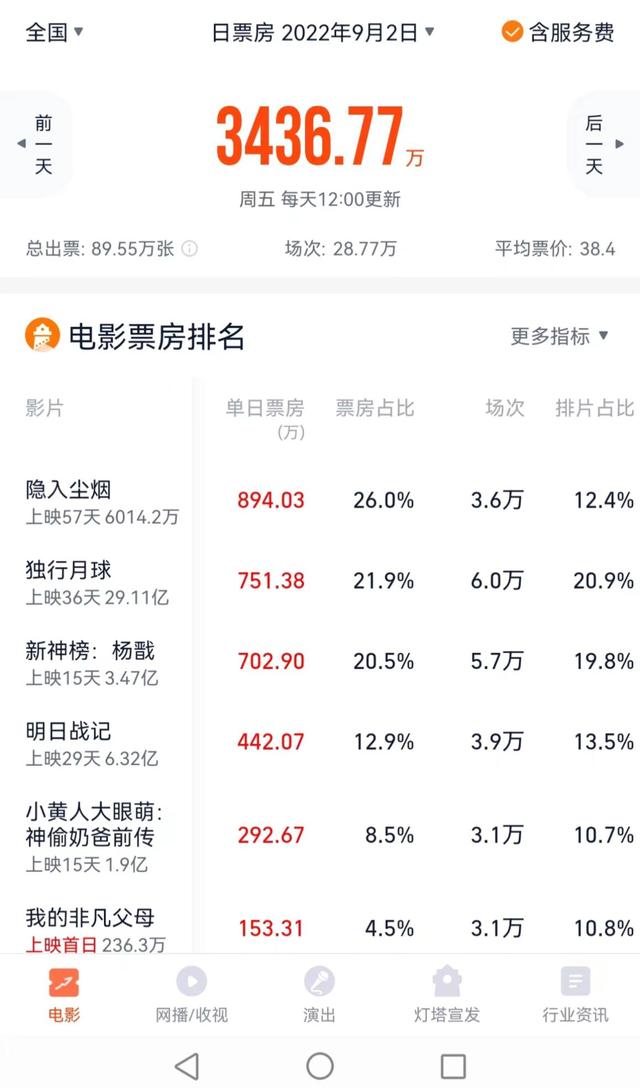Go to the previous day 前一天
Image resolution: width=640 pixels, height=1088 pixels.
pos(36,144)
